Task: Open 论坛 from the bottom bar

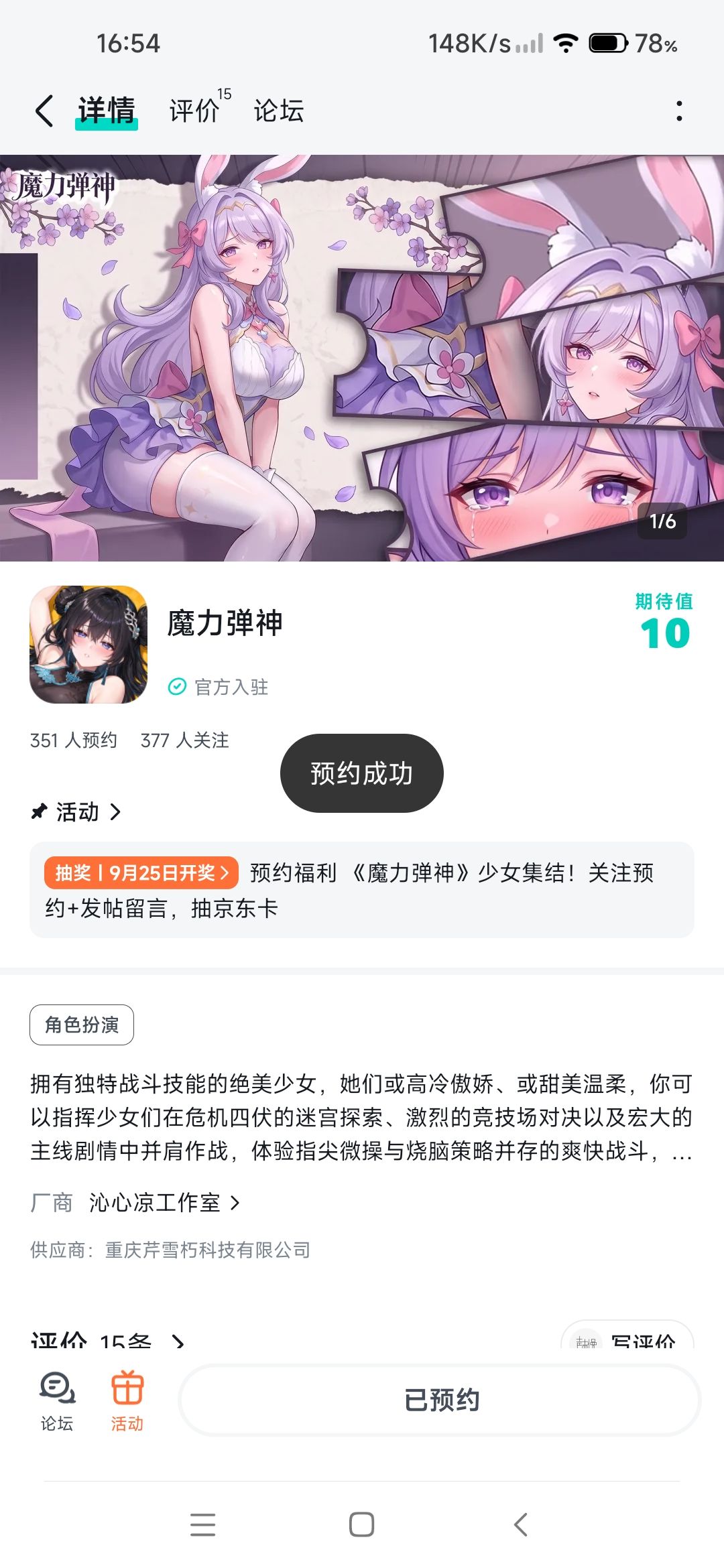Action: 57,1401
